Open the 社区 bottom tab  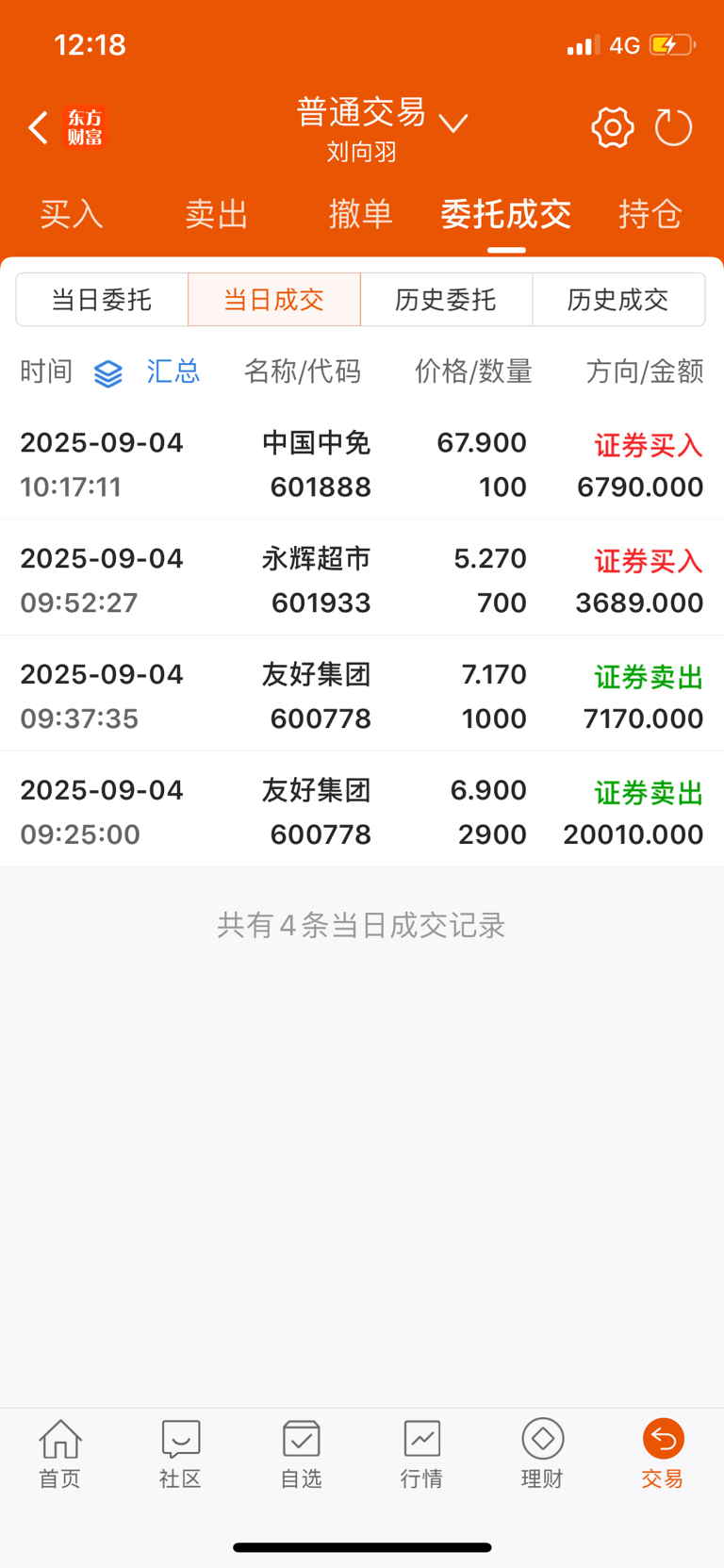180,1453
